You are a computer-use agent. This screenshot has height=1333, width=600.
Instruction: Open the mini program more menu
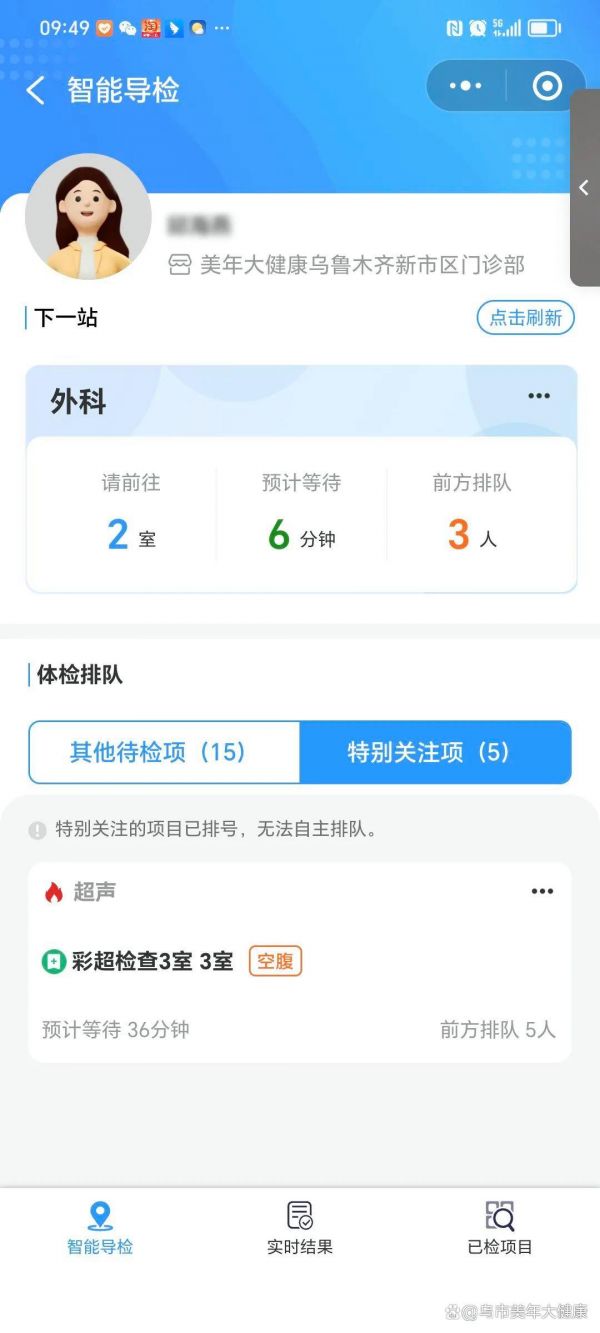pyautogui.click(x=465, y=87)
